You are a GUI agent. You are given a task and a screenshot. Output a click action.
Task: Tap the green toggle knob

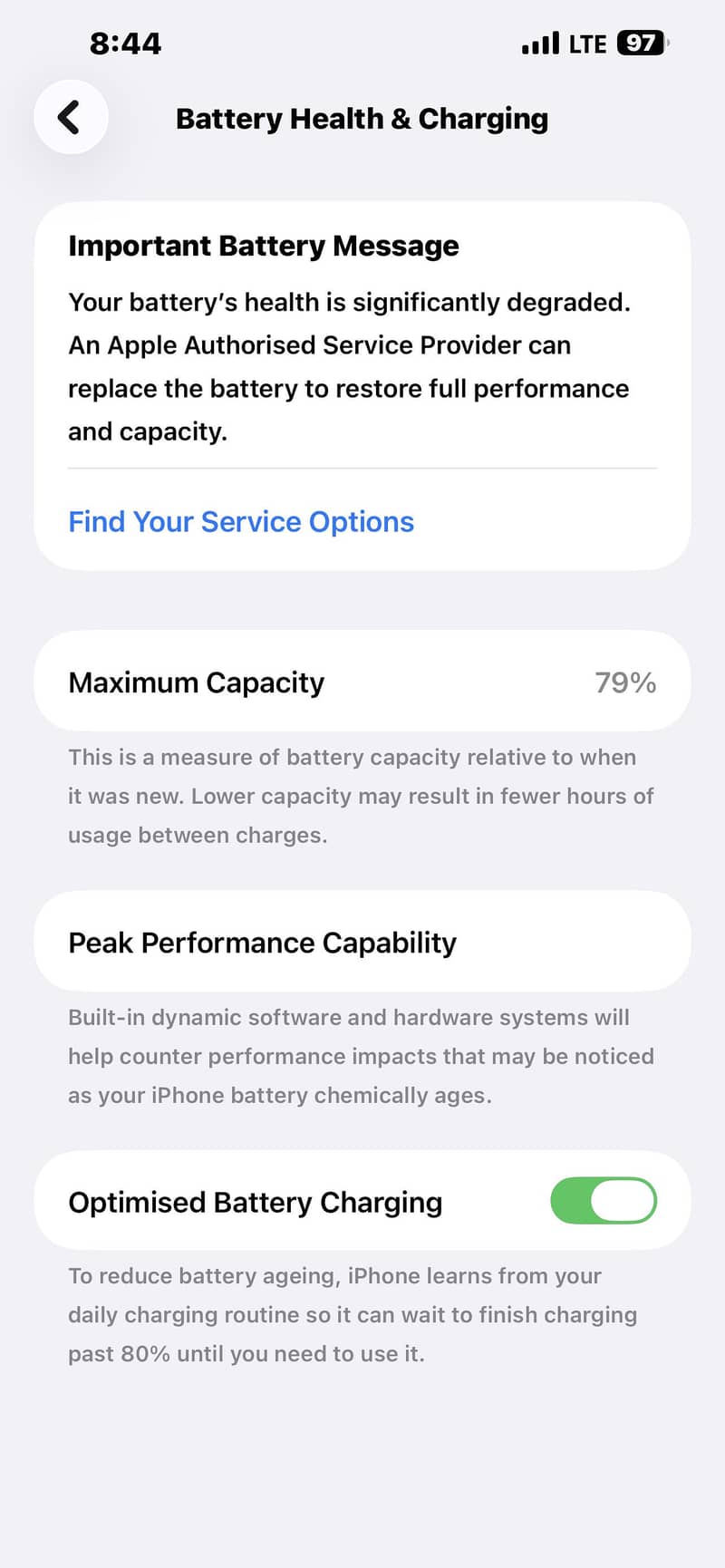623,1200
